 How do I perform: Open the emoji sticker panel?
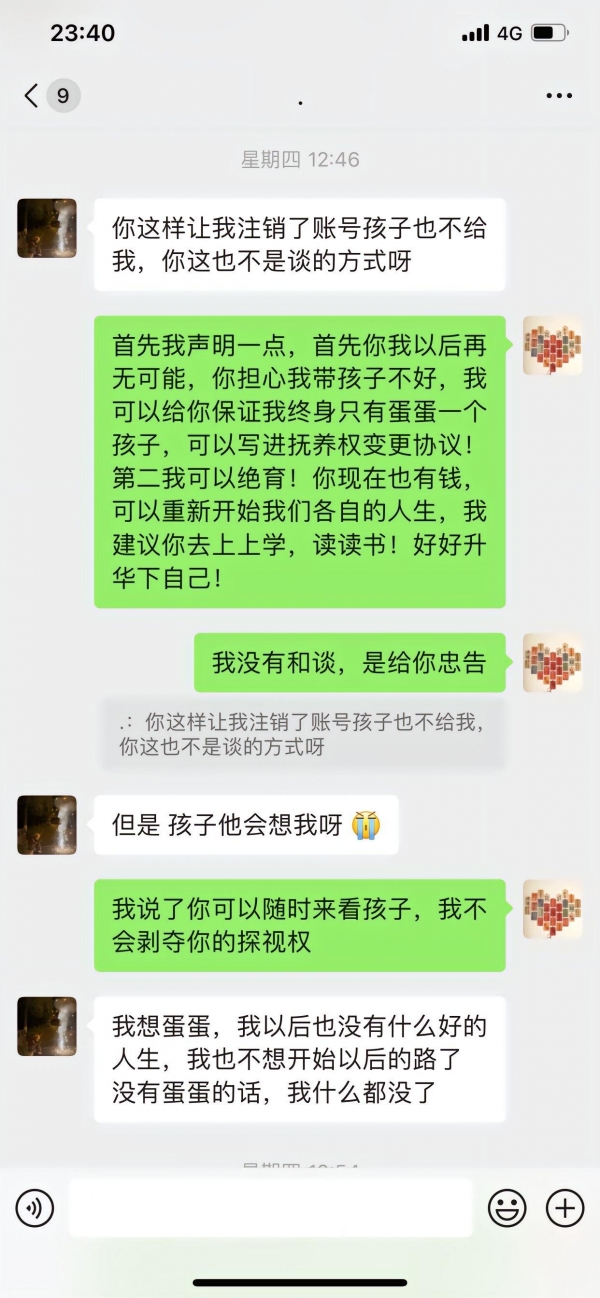[x=507, y=1208]
